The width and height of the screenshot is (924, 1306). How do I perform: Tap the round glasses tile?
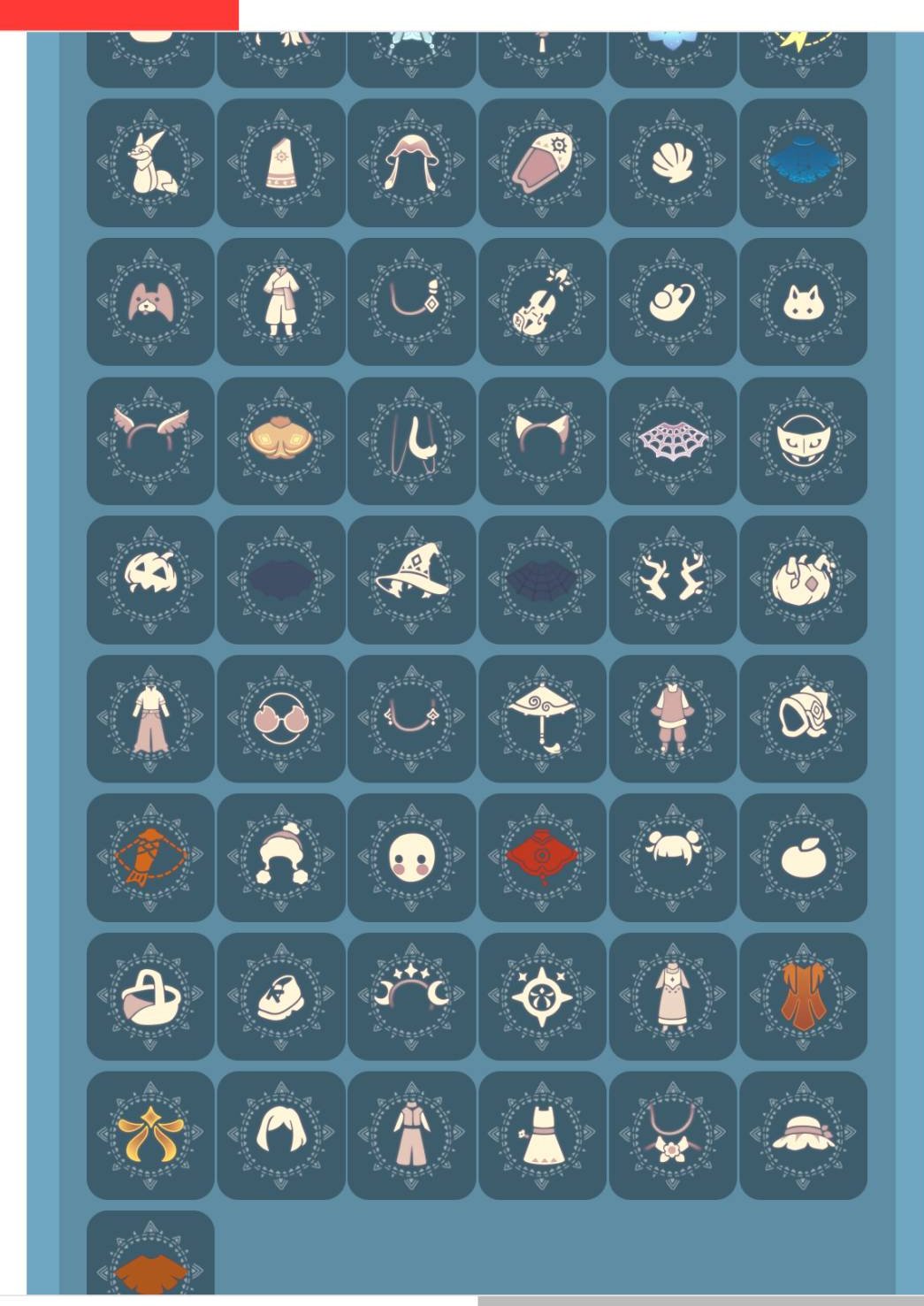[x=281, y=718]
